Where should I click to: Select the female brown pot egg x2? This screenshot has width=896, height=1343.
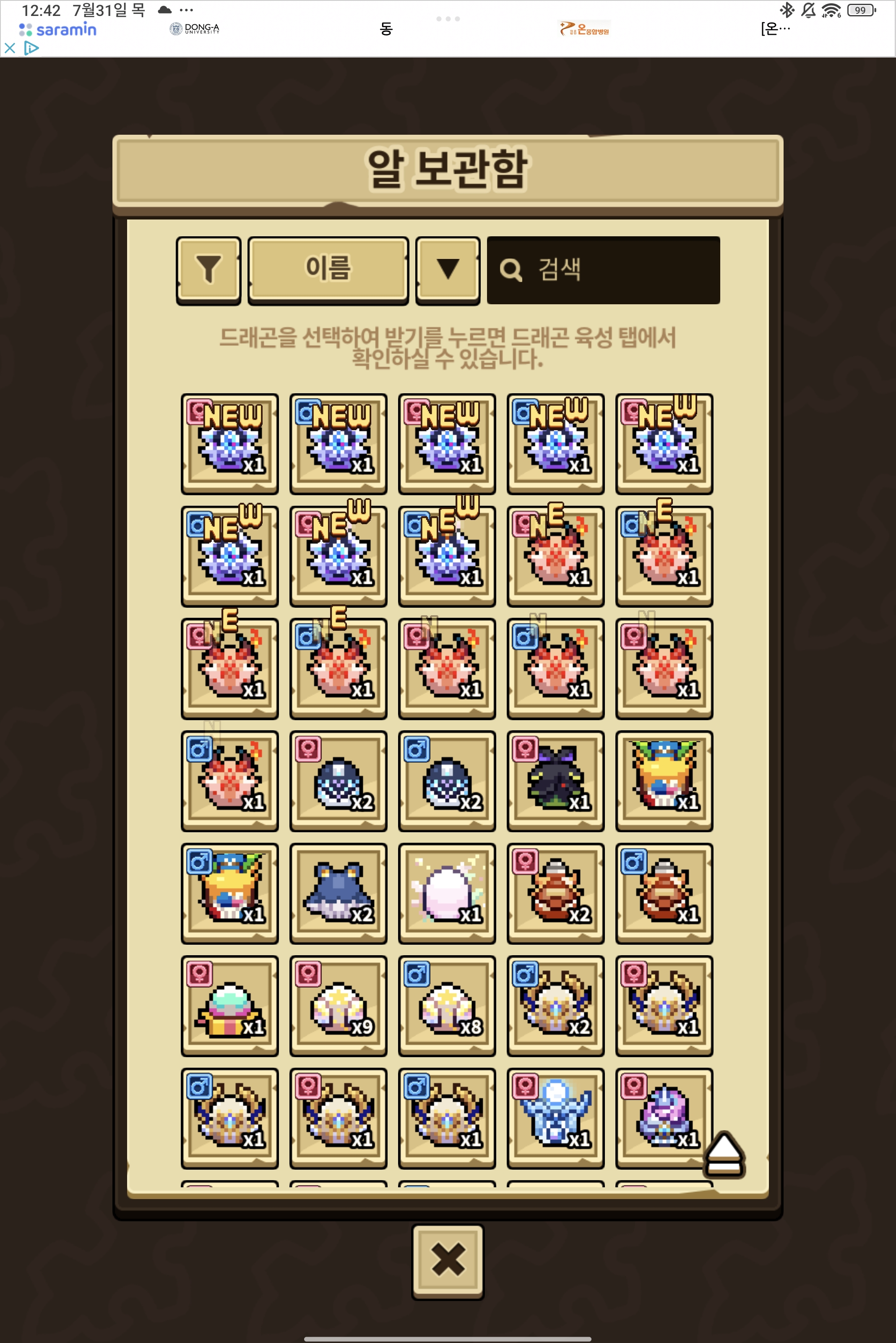[555, 893]
